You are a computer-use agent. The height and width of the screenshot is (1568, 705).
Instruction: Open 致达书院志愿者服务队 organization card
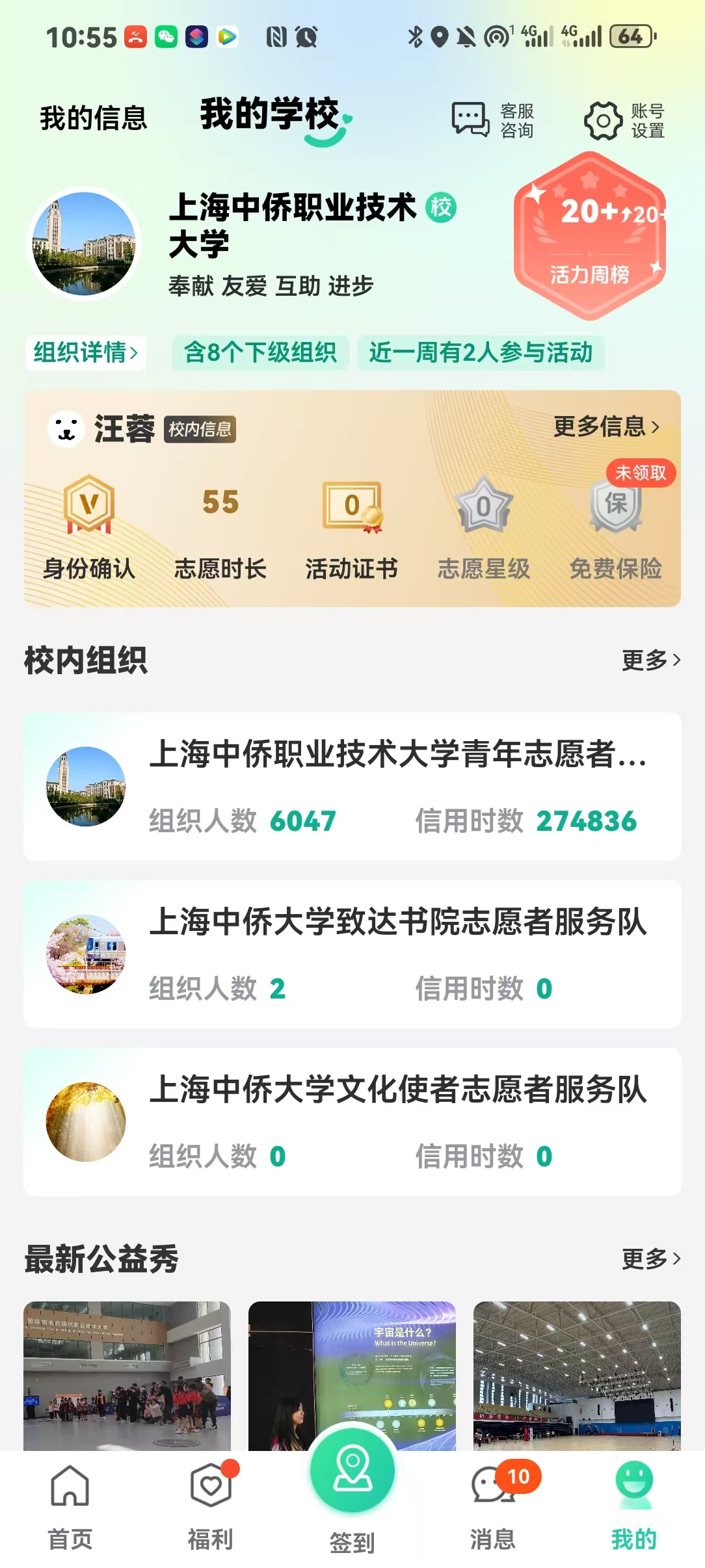pos(352,954)
